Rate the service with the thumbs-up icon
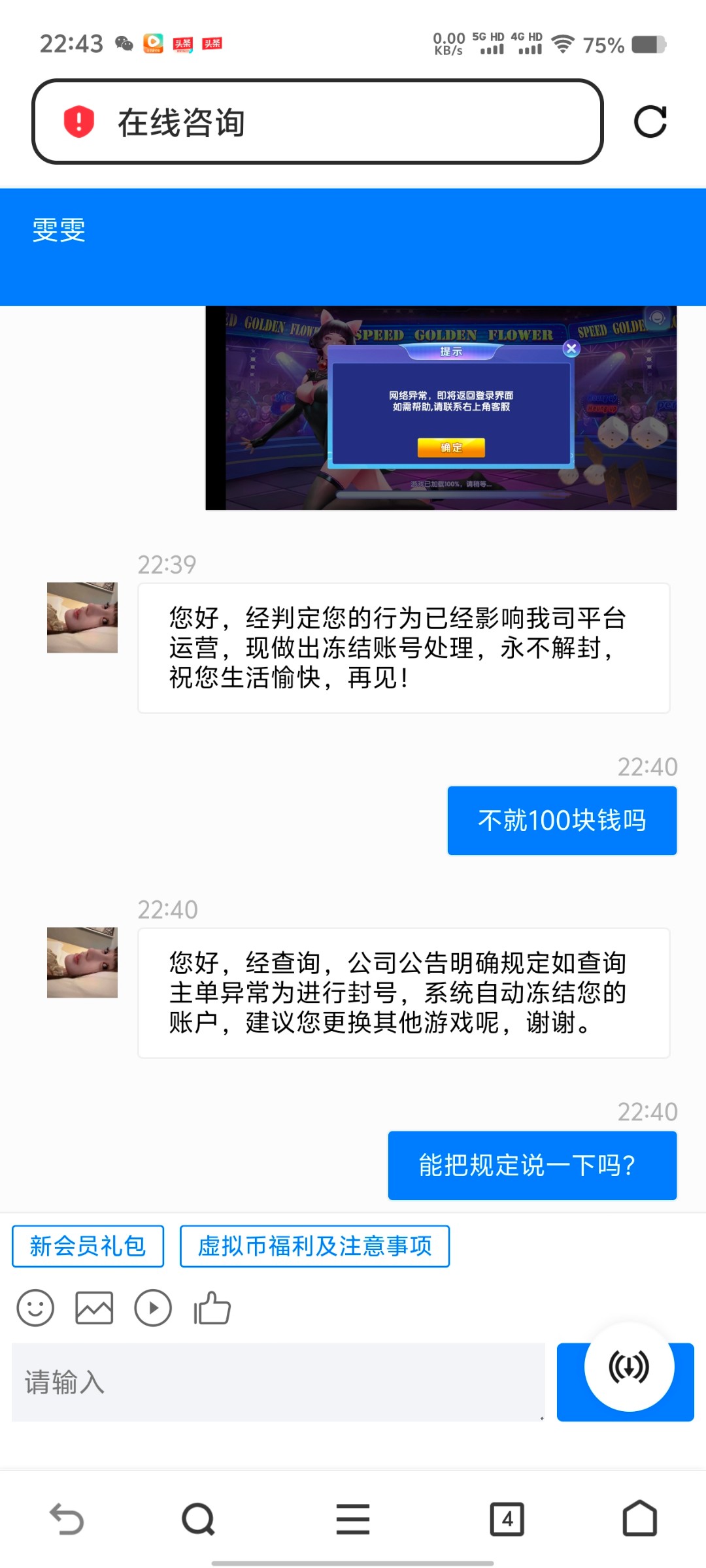The height and width of the screenshot is (1568, 706). point(212,1308)
